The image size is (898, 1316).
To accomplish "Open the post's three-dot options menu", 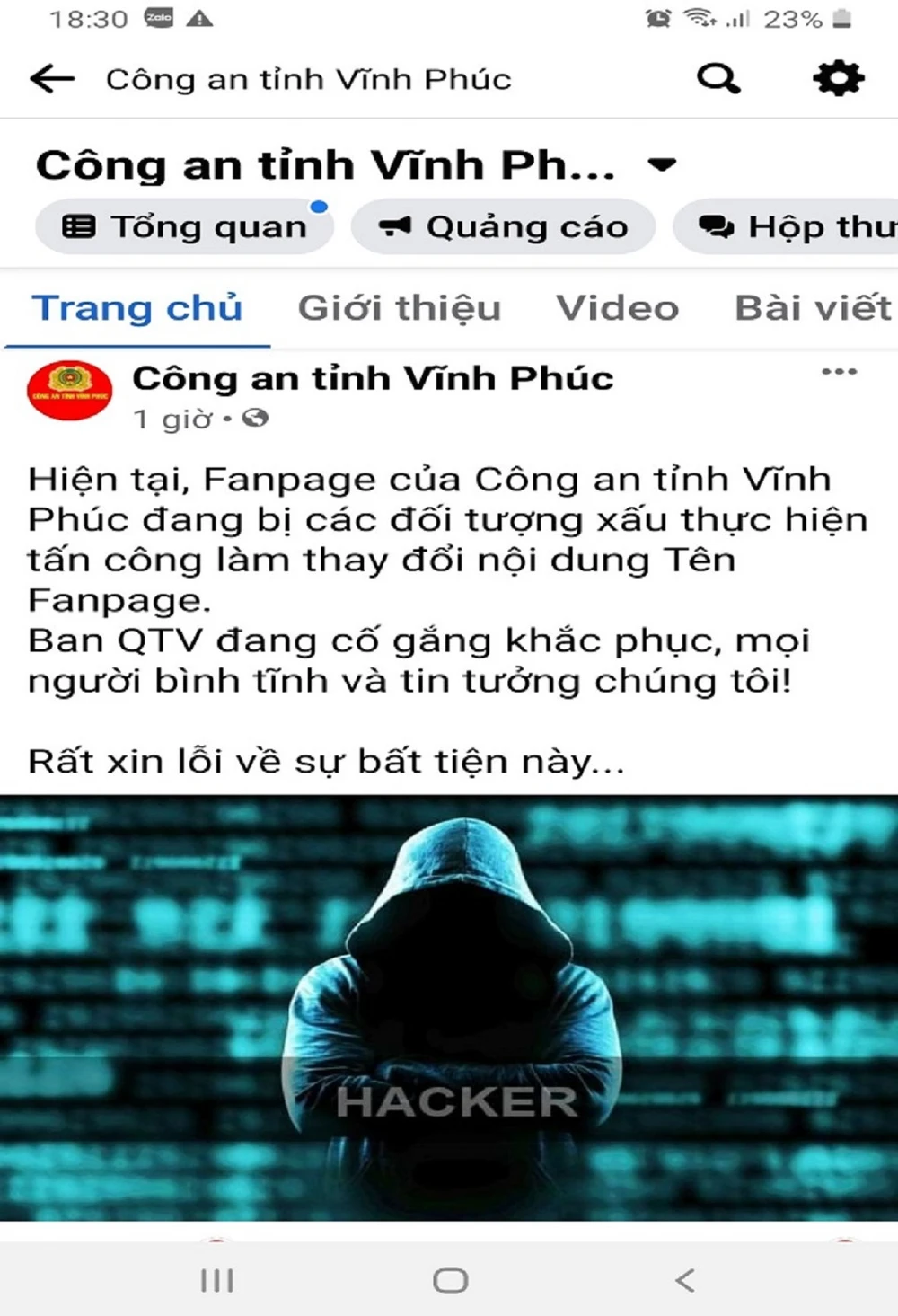I will [839, 372].
